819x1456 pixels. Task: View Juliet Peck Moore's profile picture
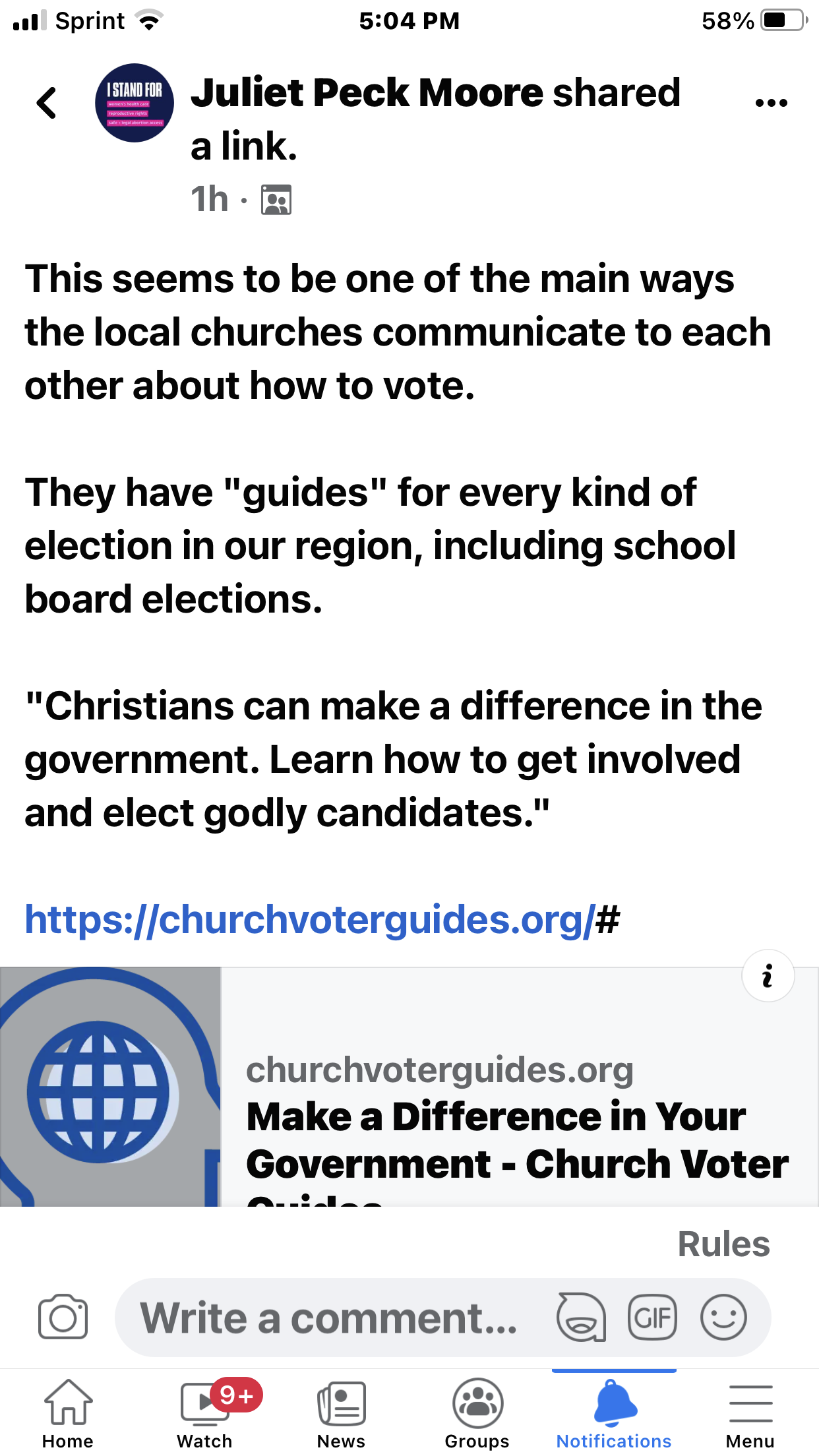pos(135,103)
